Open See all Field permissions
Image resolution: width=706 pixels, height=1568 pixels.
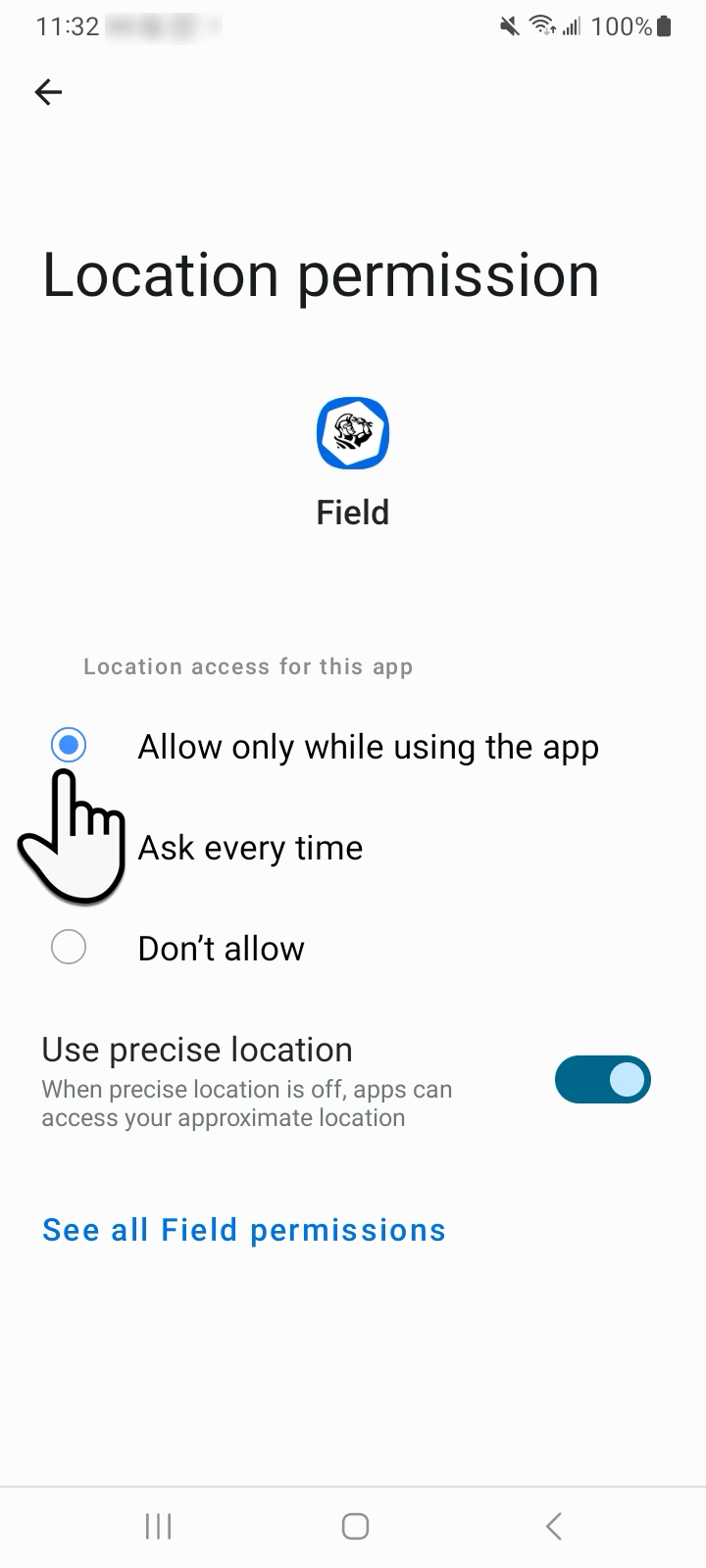243,1230
